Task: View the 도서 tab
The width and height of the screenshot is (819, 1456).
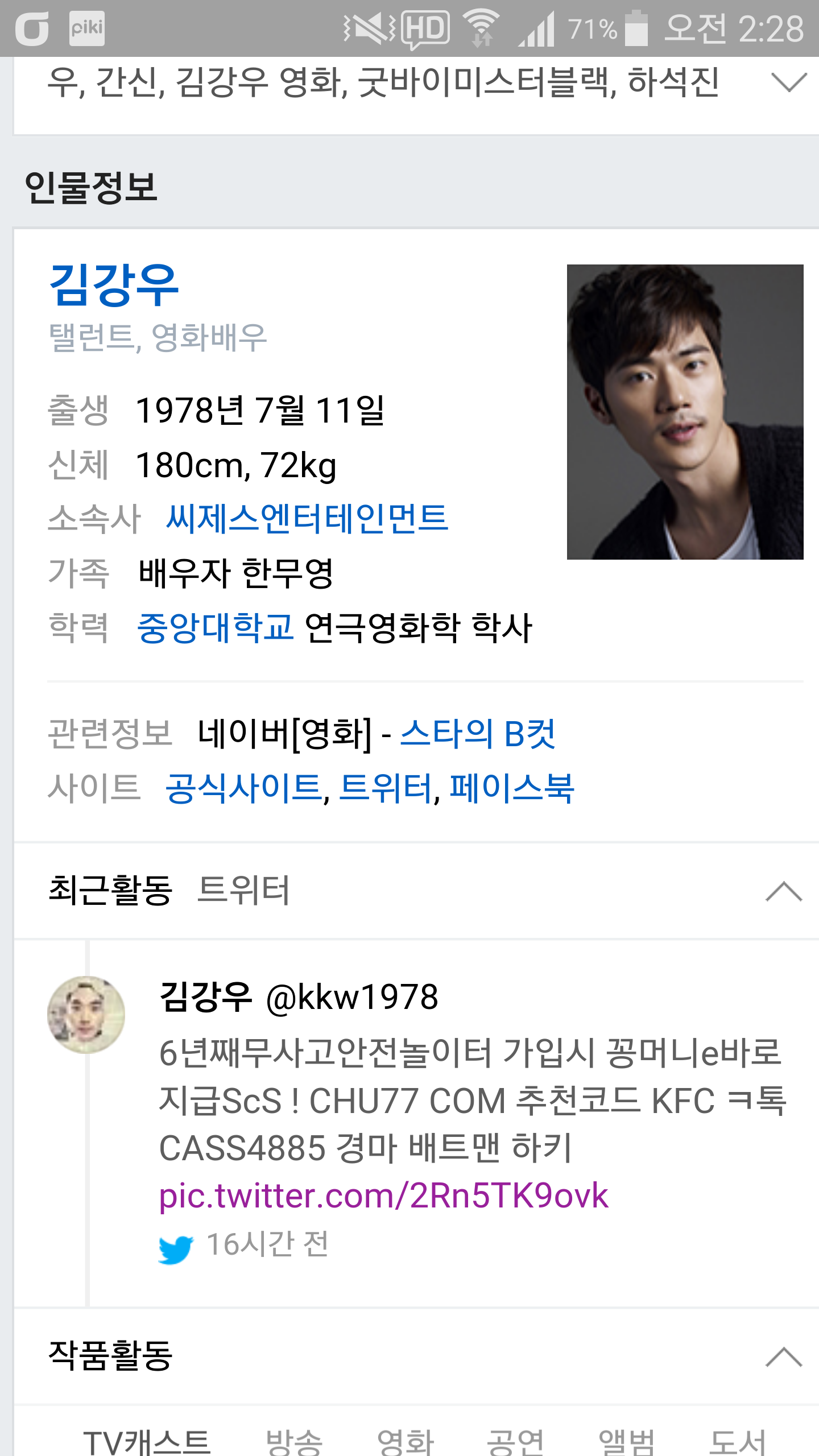Action: pyautogui.click(x=737, y=1442)
